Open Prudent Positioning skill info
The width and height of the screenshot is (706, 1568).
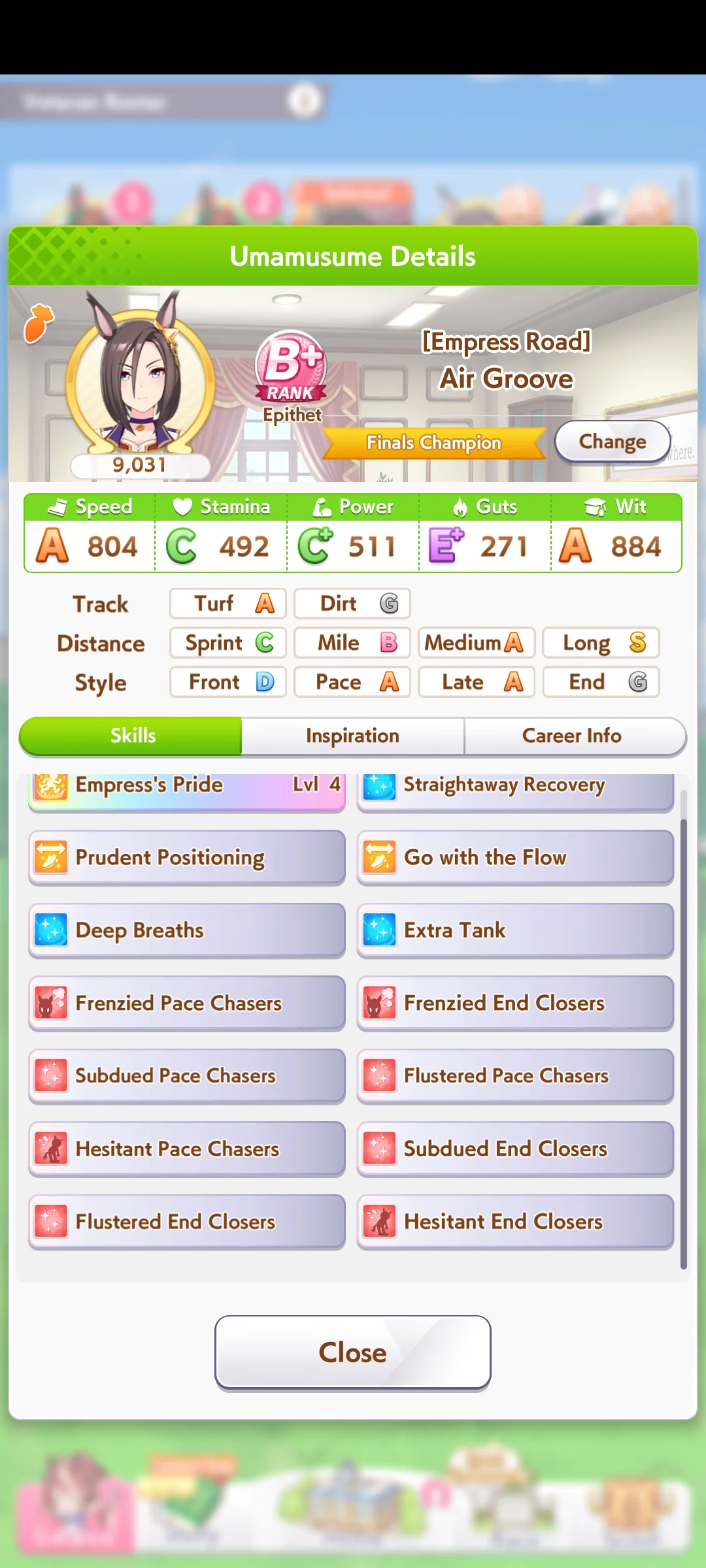(187, 857)
